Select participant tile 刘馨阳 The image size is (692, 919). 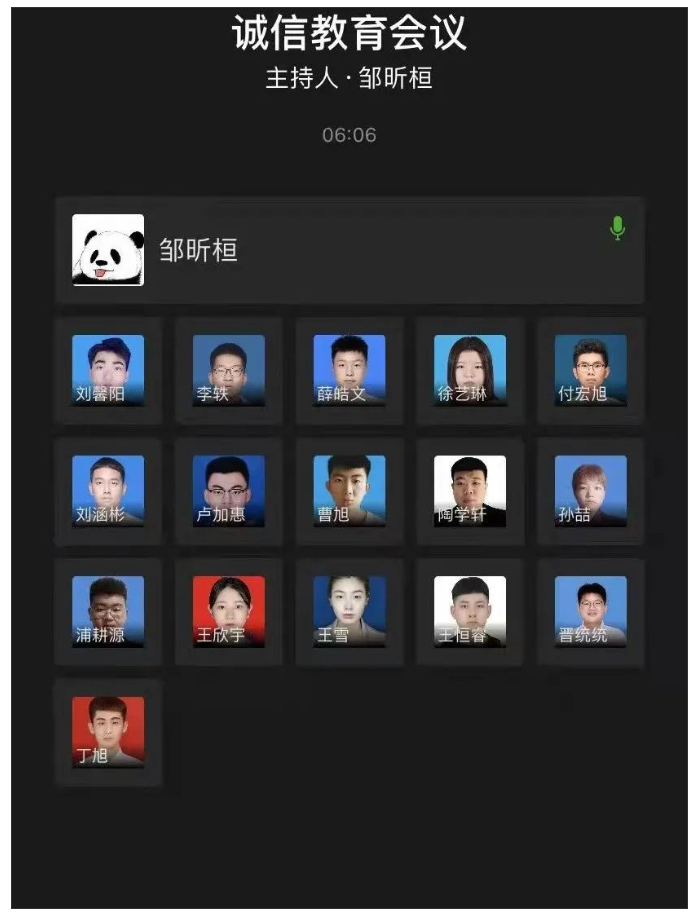click(108, 371)
